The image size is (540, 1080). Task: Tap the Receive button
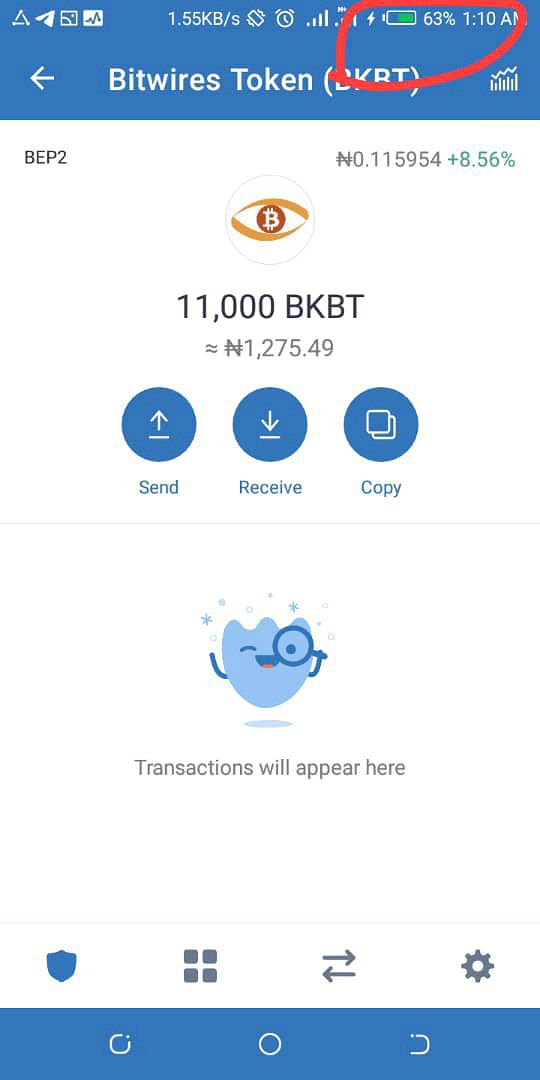pos(270,425)
